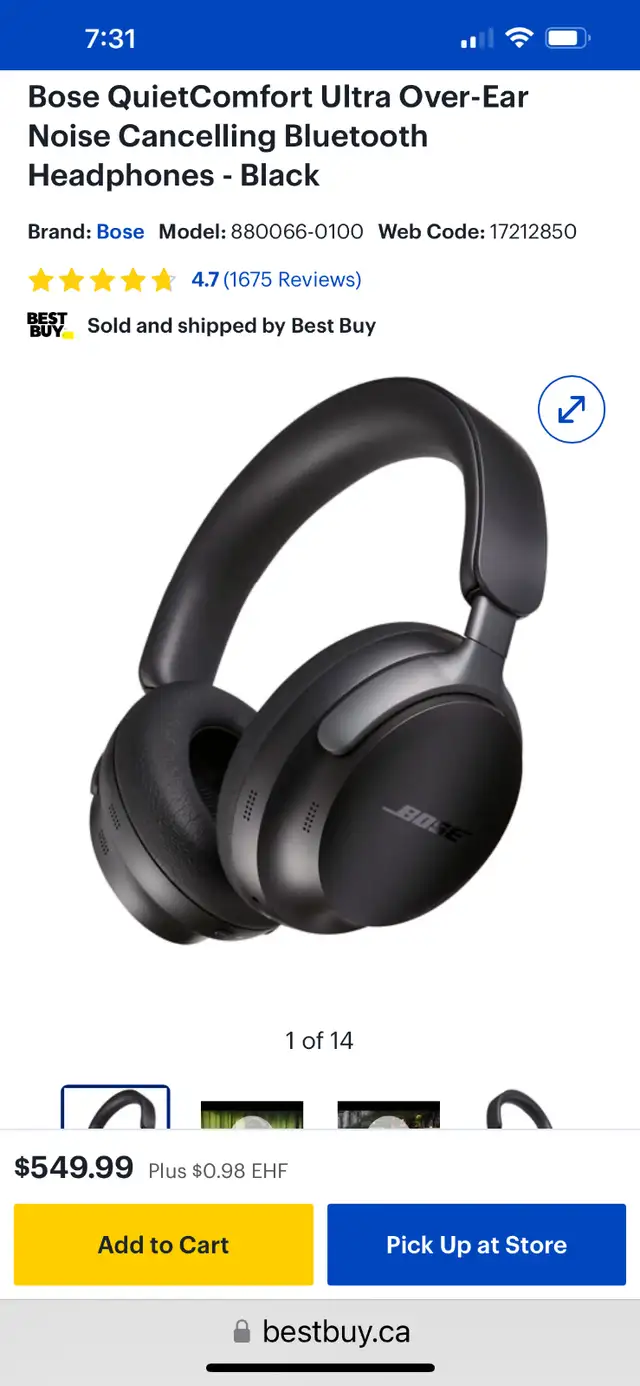Add the headphones to cart
640x1386 pixels.
coord(163,1244)
